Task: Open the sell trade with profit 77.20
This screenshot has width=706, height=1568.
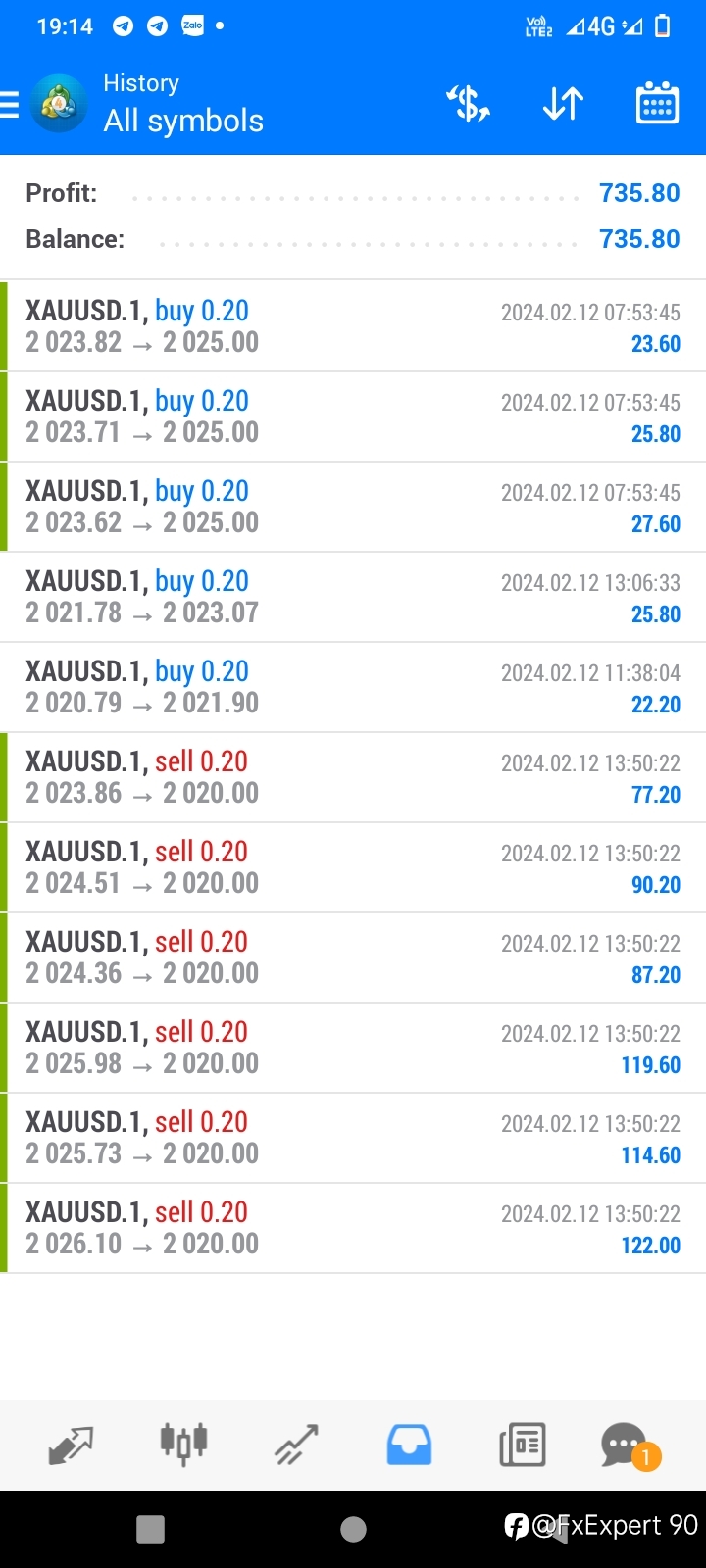Action: click(x=353, y=777)
